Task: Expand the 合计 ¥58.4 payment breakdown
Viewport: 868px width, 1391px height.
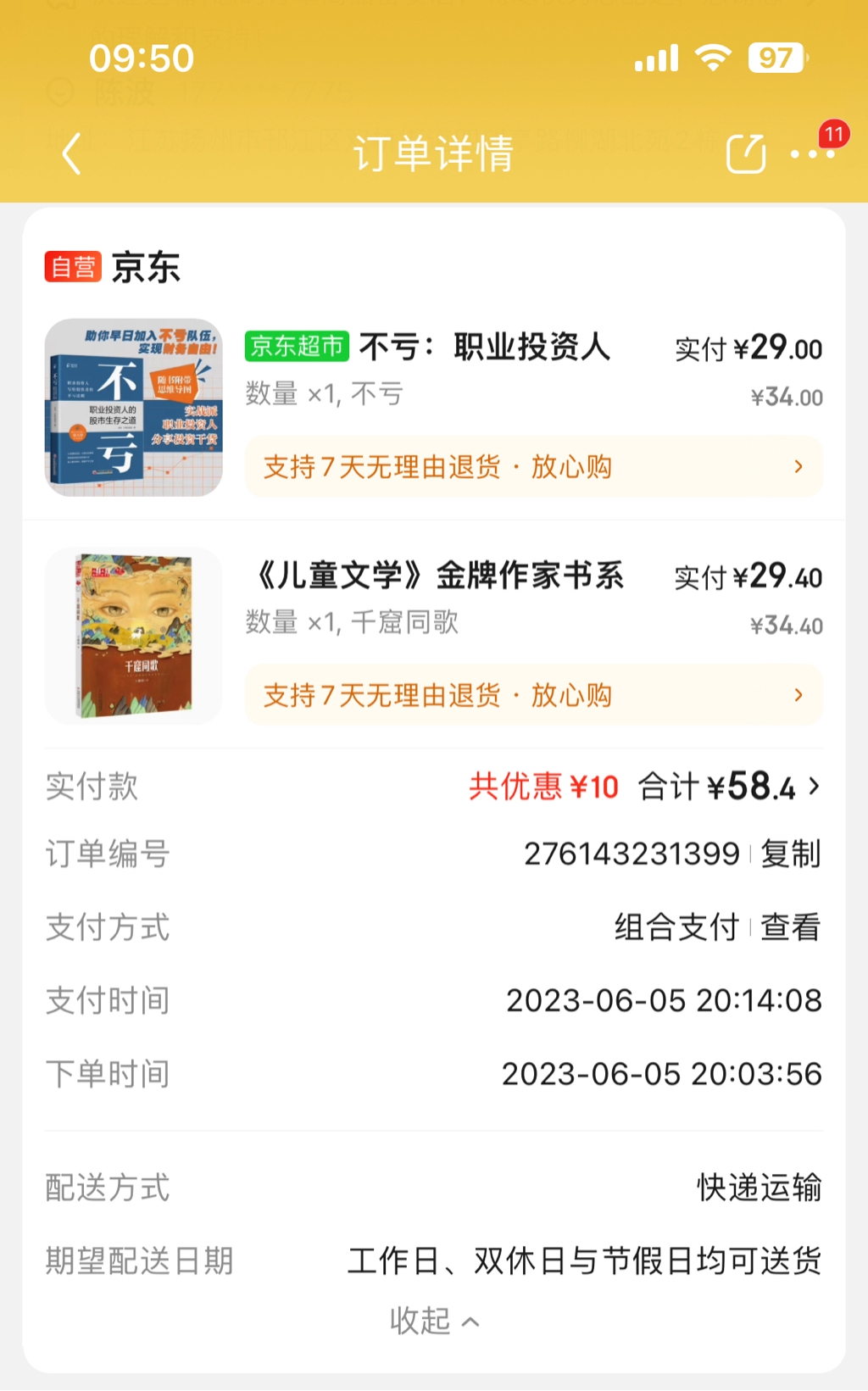Action: [x=729, y=787]
